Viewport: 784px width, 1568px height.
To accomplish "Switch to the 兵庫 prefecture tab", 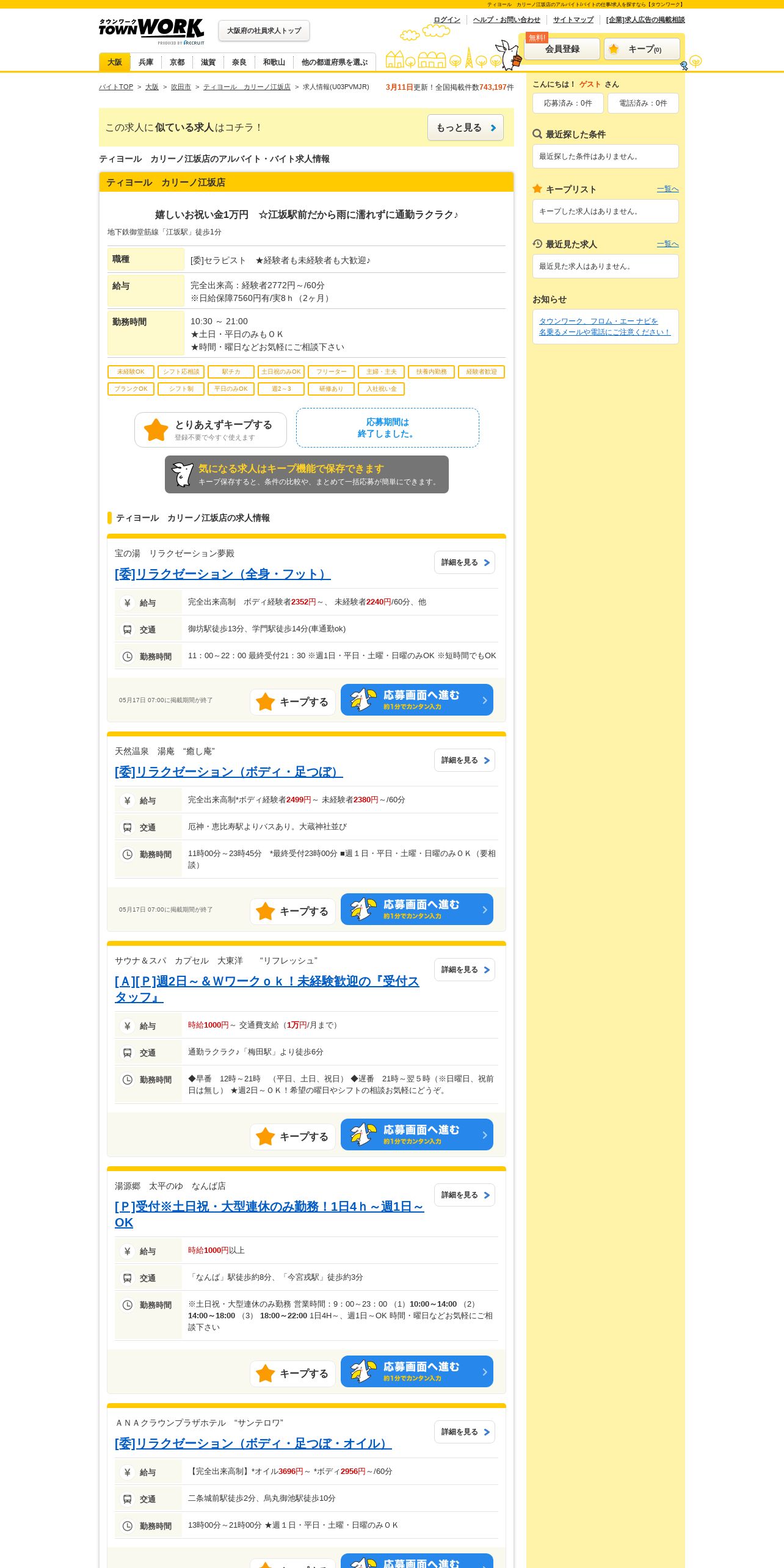I will (x=146, y=62).
